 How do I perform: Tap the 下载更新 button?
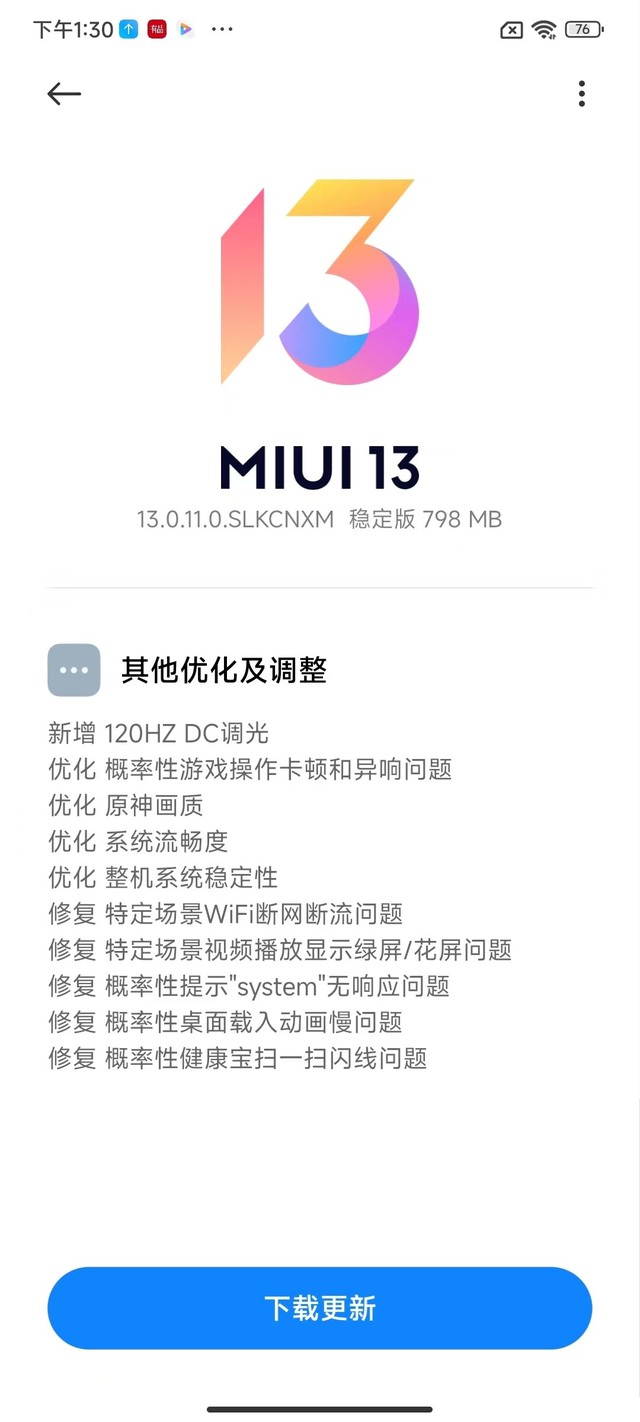point(320,1308)
